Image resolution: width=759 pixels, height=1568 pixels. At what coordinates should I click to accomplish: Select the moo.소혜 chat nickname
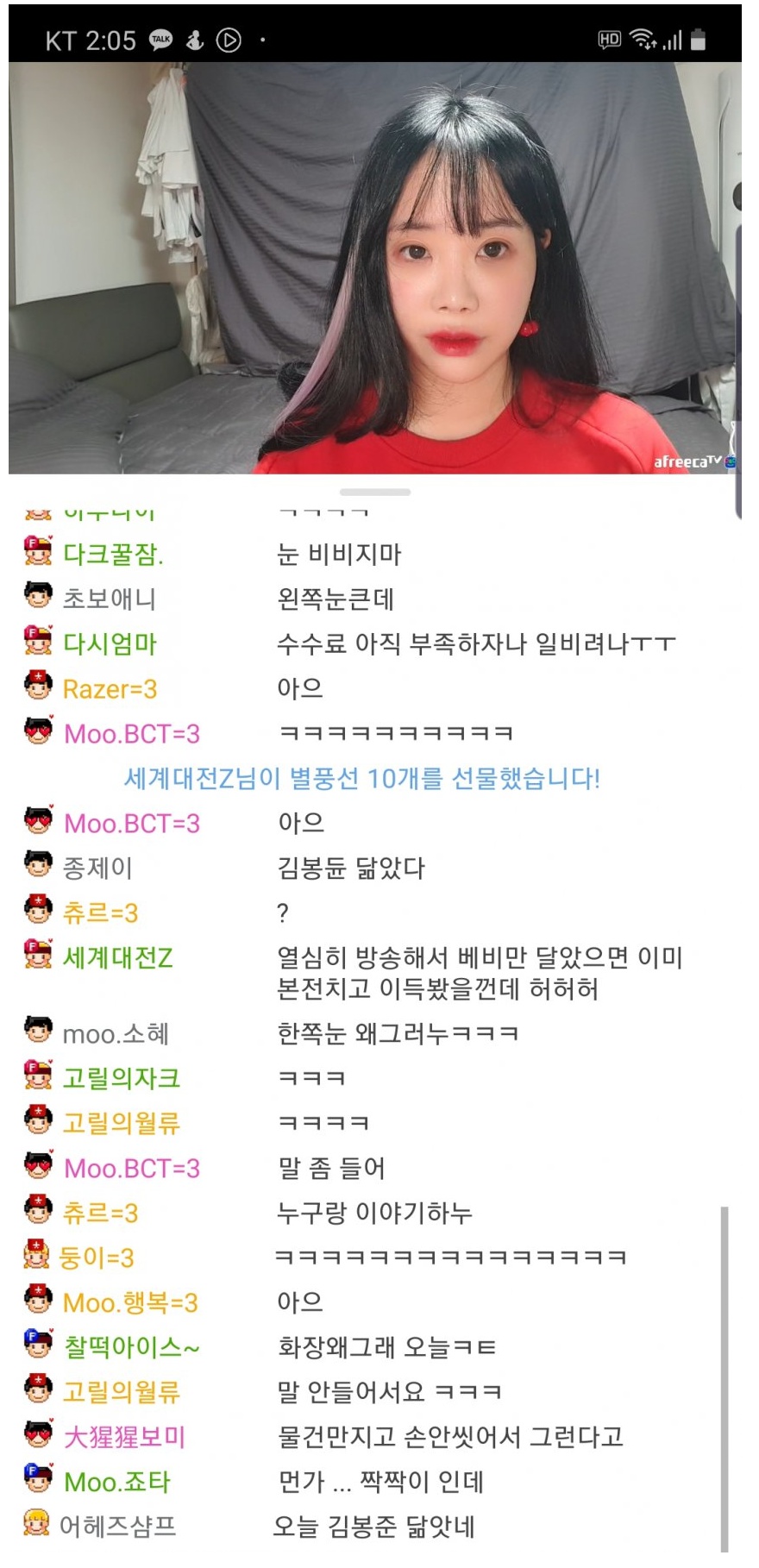click(116, 1033)
